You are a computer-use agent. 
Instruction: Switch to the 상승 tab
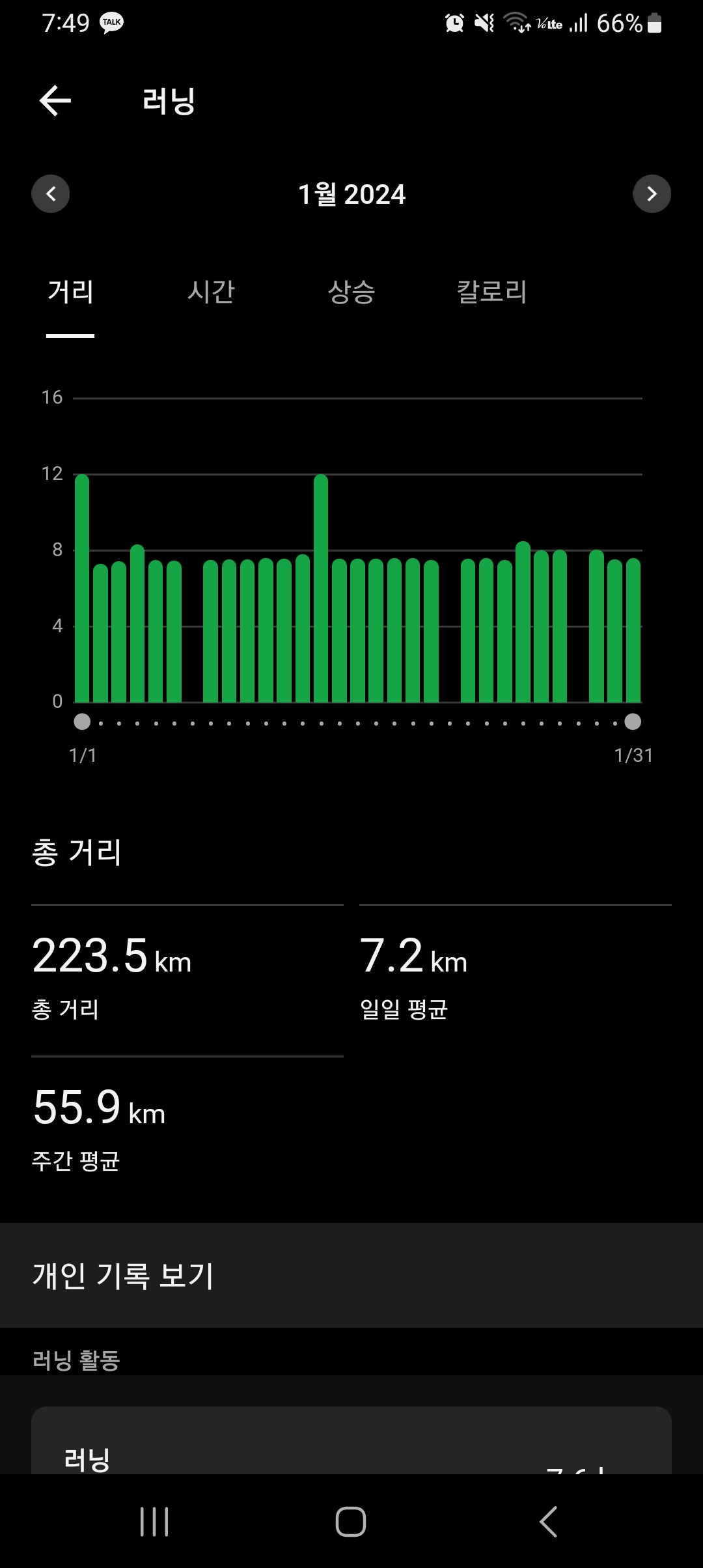351,292
